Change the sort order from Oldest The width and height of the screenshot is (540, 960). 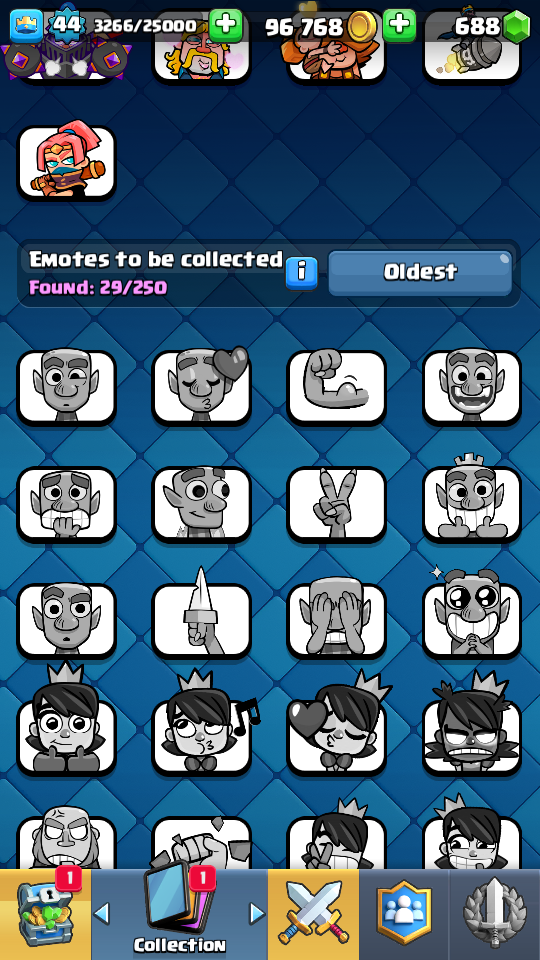(x=420, y=272)
